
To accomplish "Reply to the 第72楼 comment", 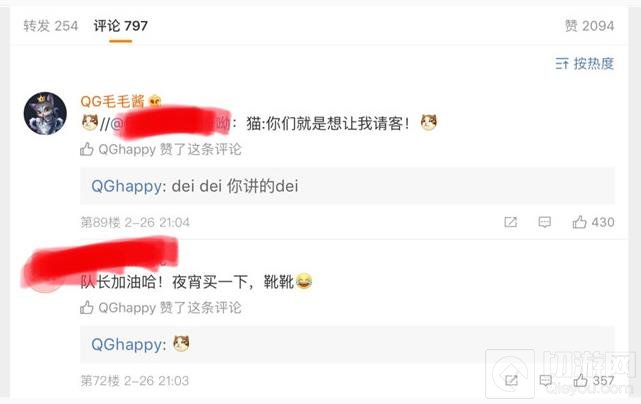I will (x=545, y=381).
